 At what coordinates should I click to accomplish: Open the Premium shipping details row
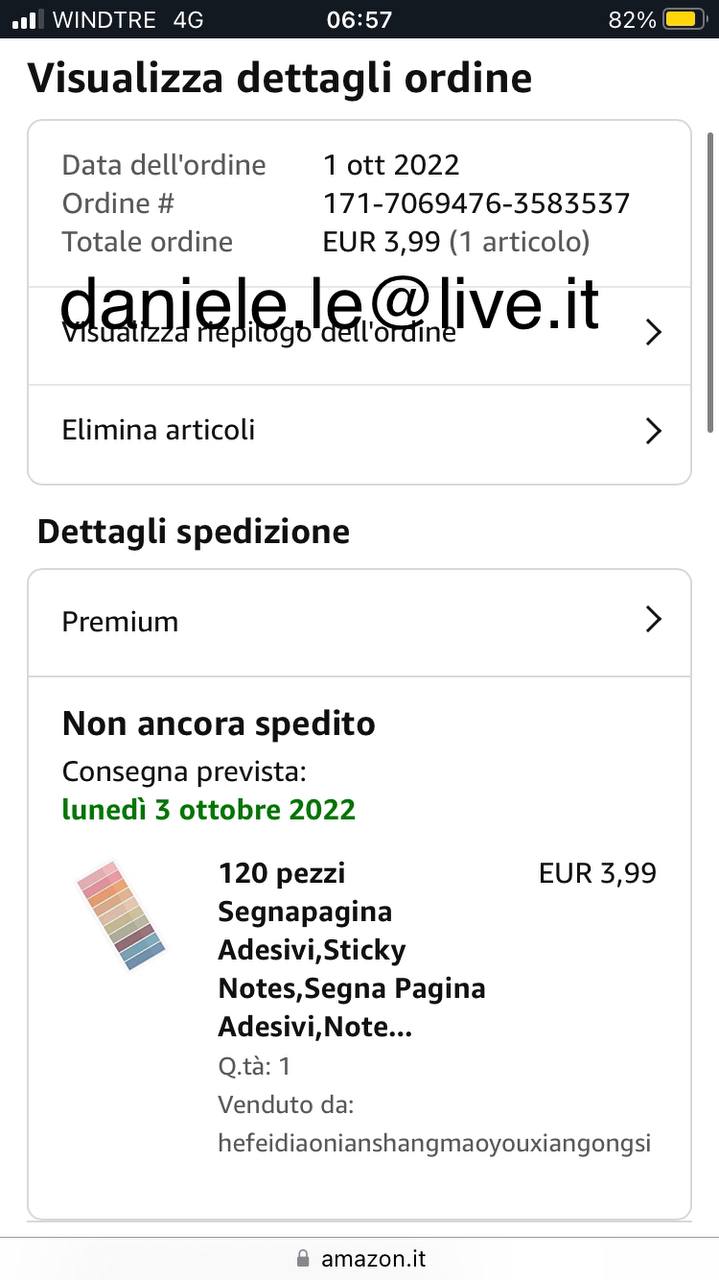point(359,622)
